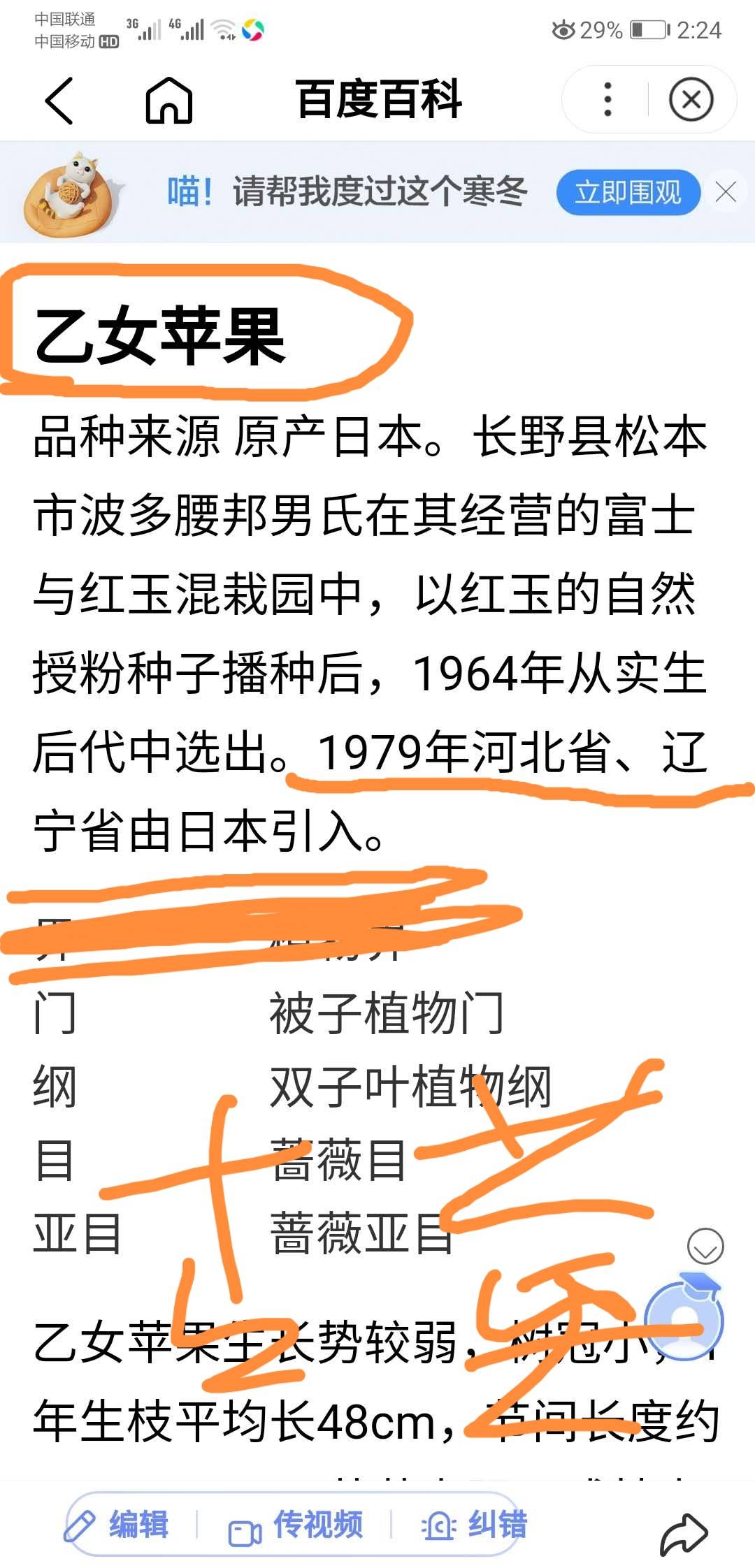
Task: Go back using the top-left arrow
Action: [x=59, y=101]
